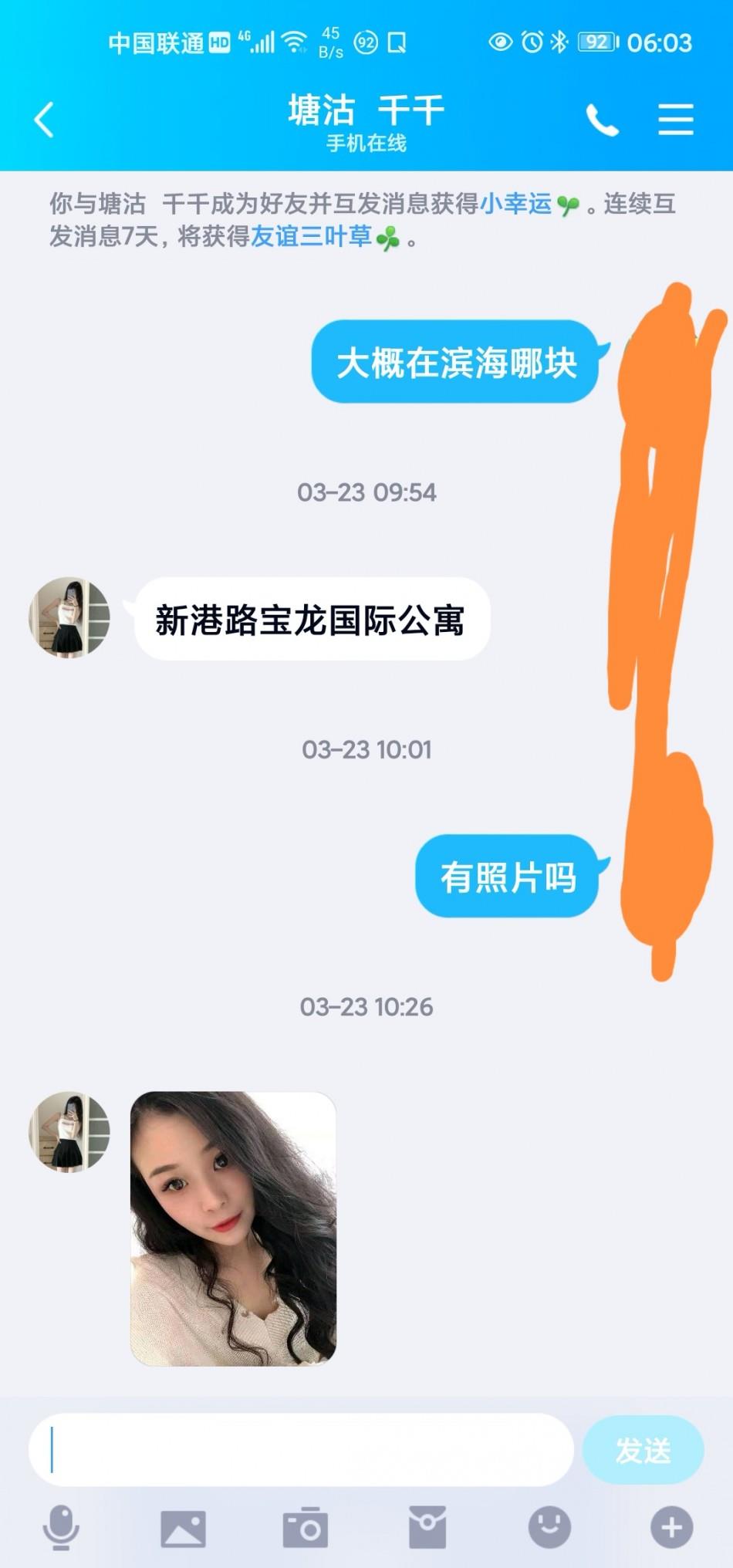
Task: Go back from the chat
Action: click(x=44, y=120)
